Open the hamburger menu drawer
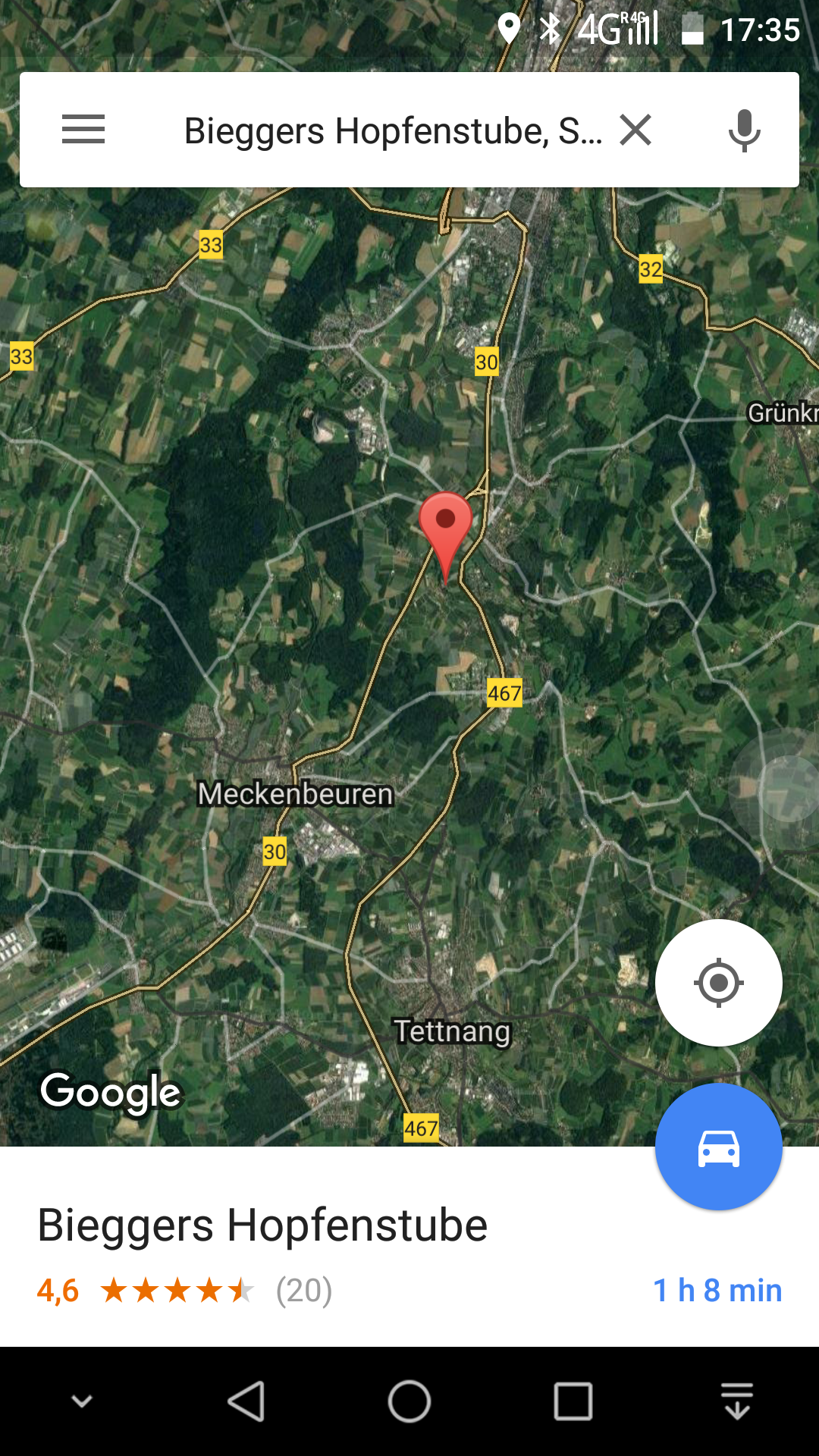 point(83,130)
